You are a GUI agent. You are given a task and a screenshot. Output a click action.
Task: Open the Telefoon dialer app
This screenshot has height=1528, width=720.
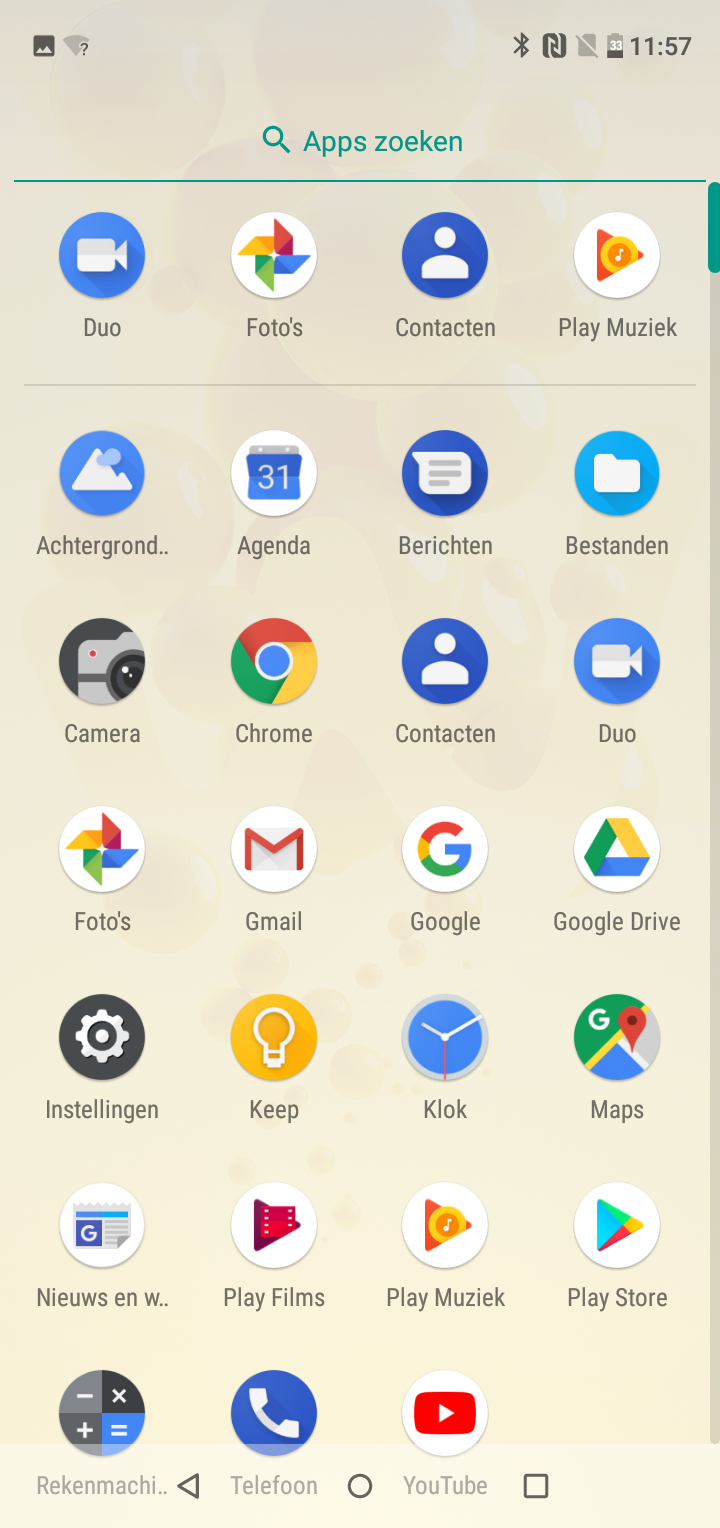point(274,1413)
